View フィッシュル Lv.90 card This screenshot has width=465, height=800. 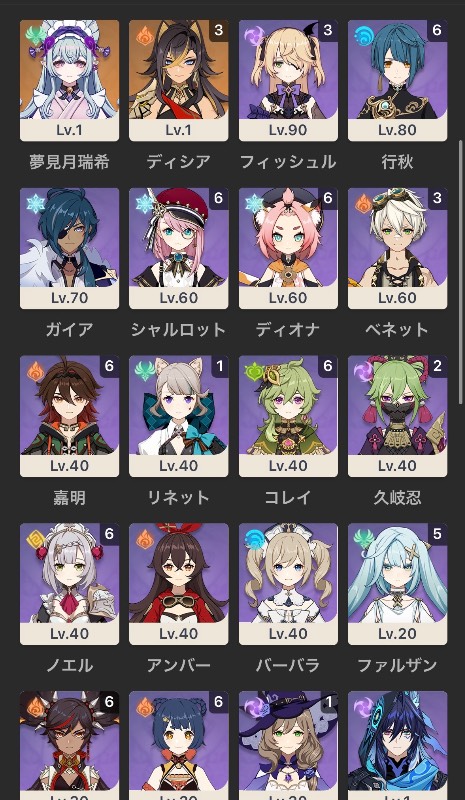coord(288,81)
